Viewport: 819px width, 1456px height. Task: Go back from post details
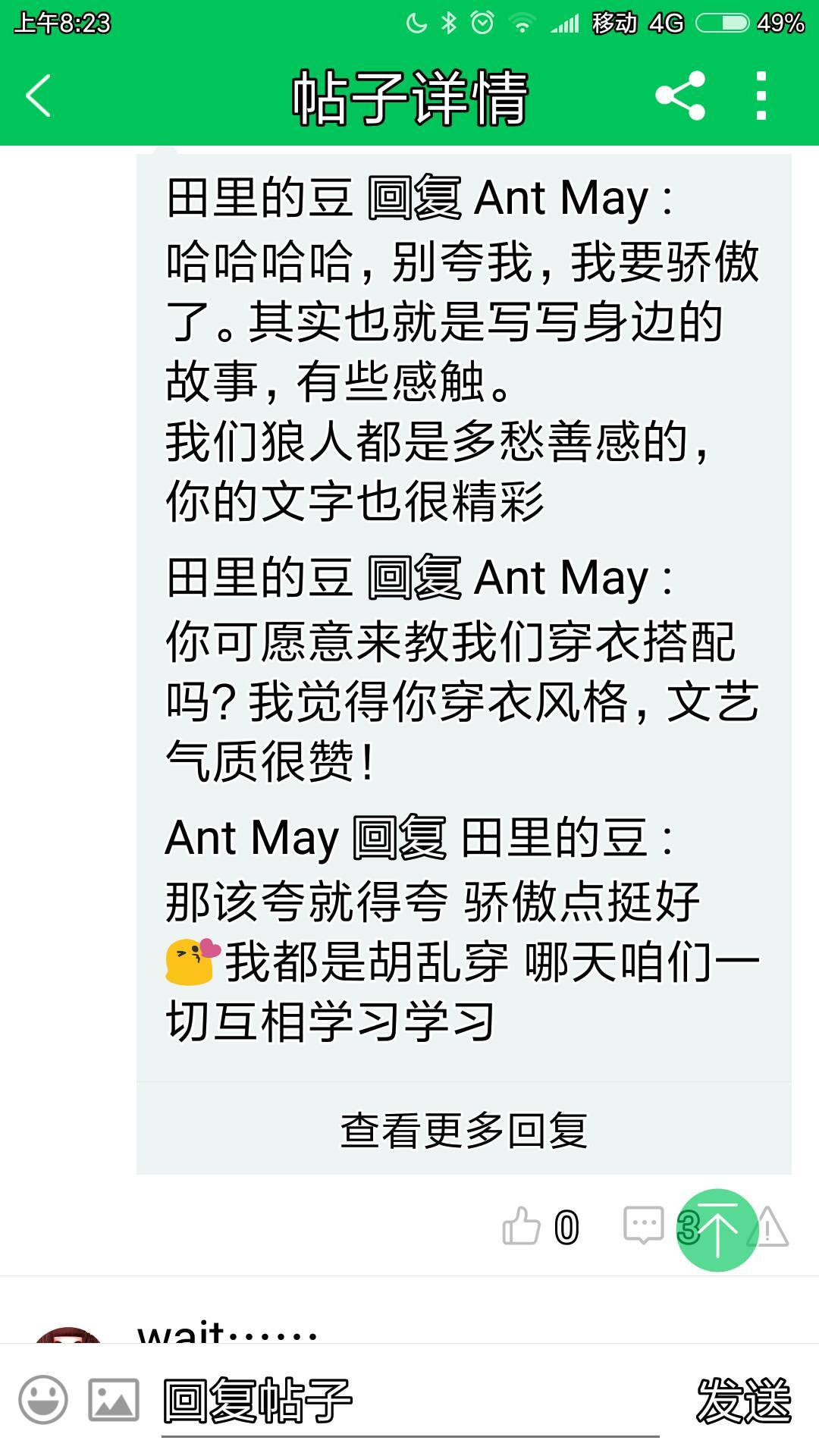[38, 96]
